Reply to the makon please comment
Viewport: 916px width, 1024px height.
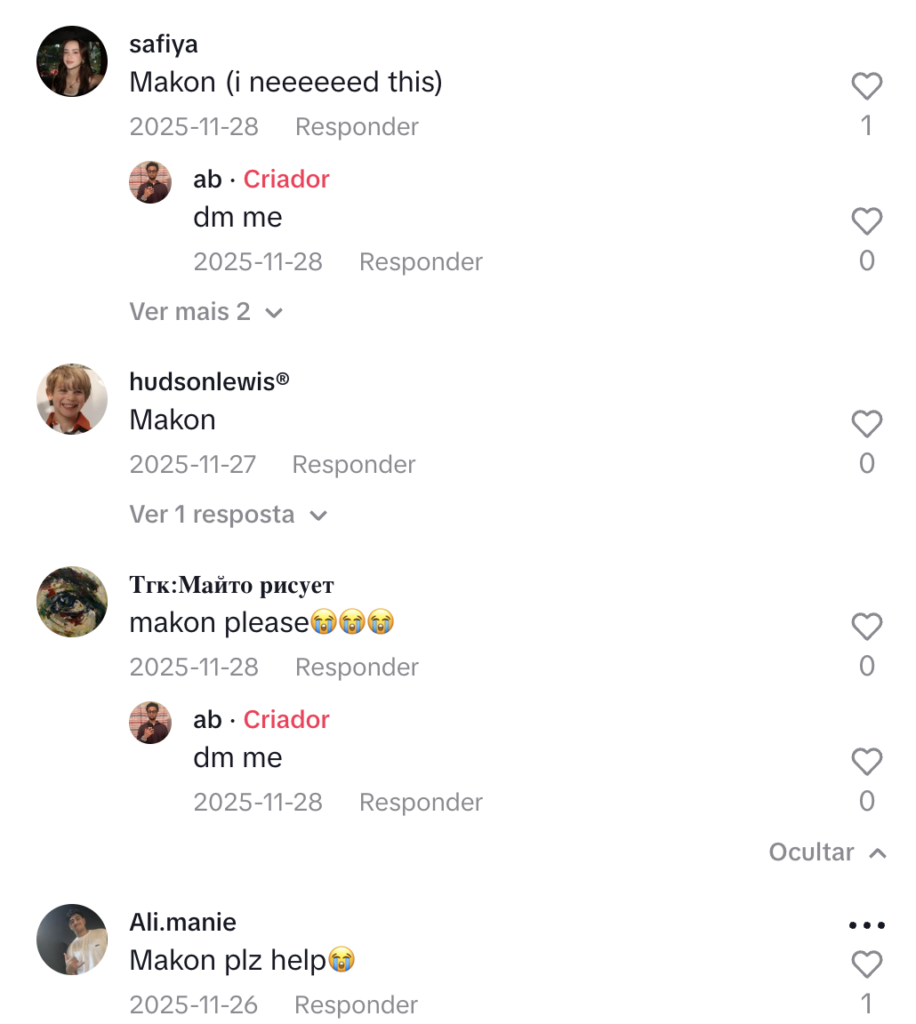coord(356,667)
